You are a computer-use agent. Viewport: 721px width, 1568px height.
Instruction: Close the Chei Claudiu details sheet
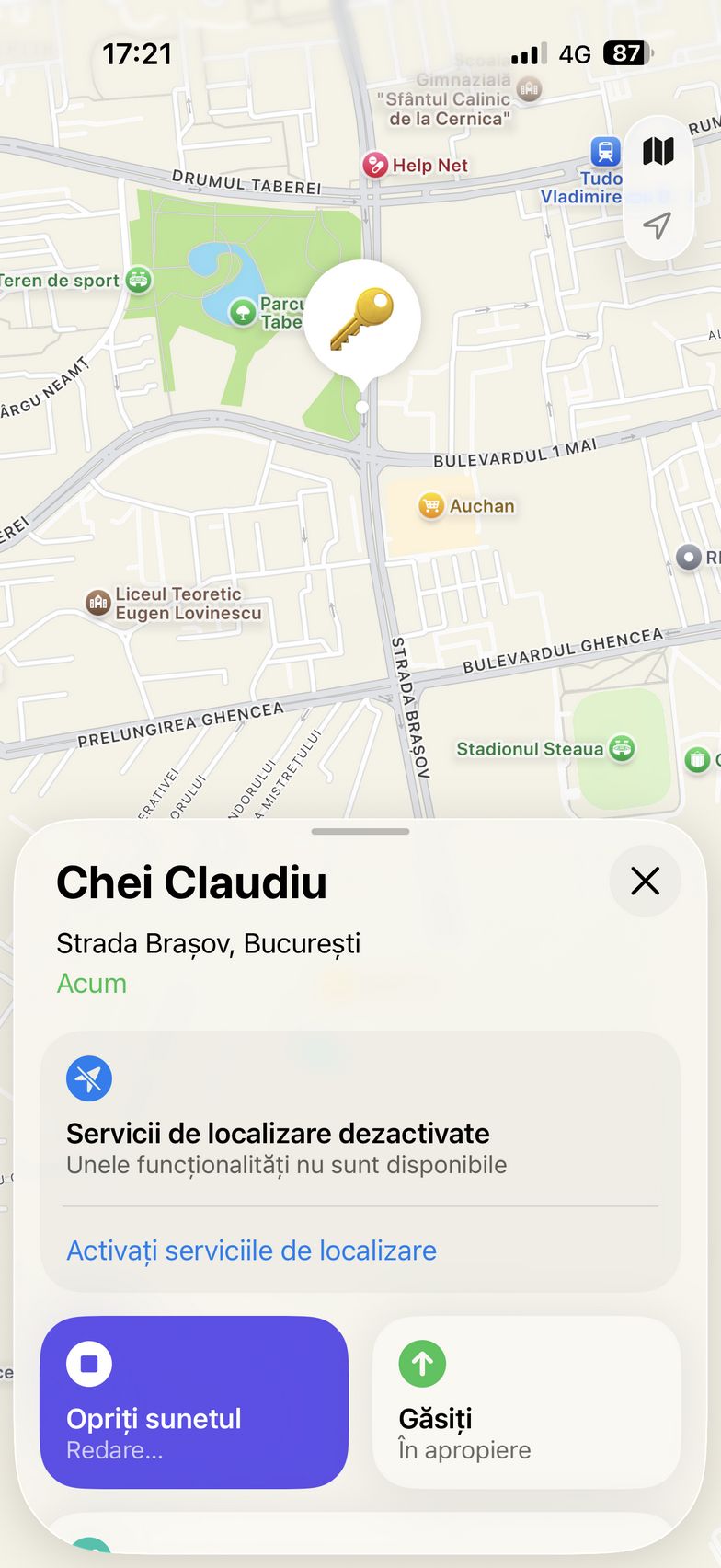click(x=645, y=881)
